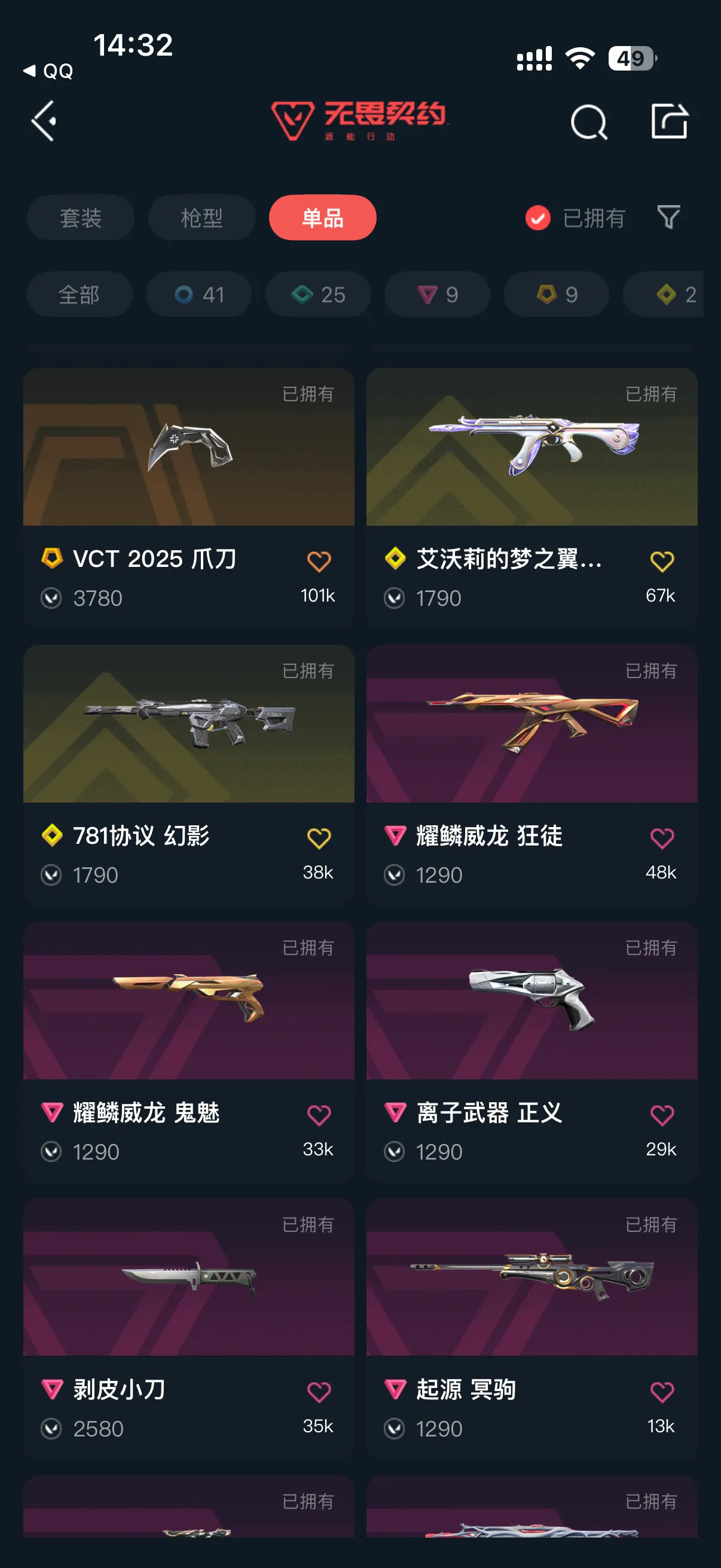This screenshot has width=721, height=1568.
Task: Favorite the 耀鳞威龙 狂徒 skin
Action: 662,838
